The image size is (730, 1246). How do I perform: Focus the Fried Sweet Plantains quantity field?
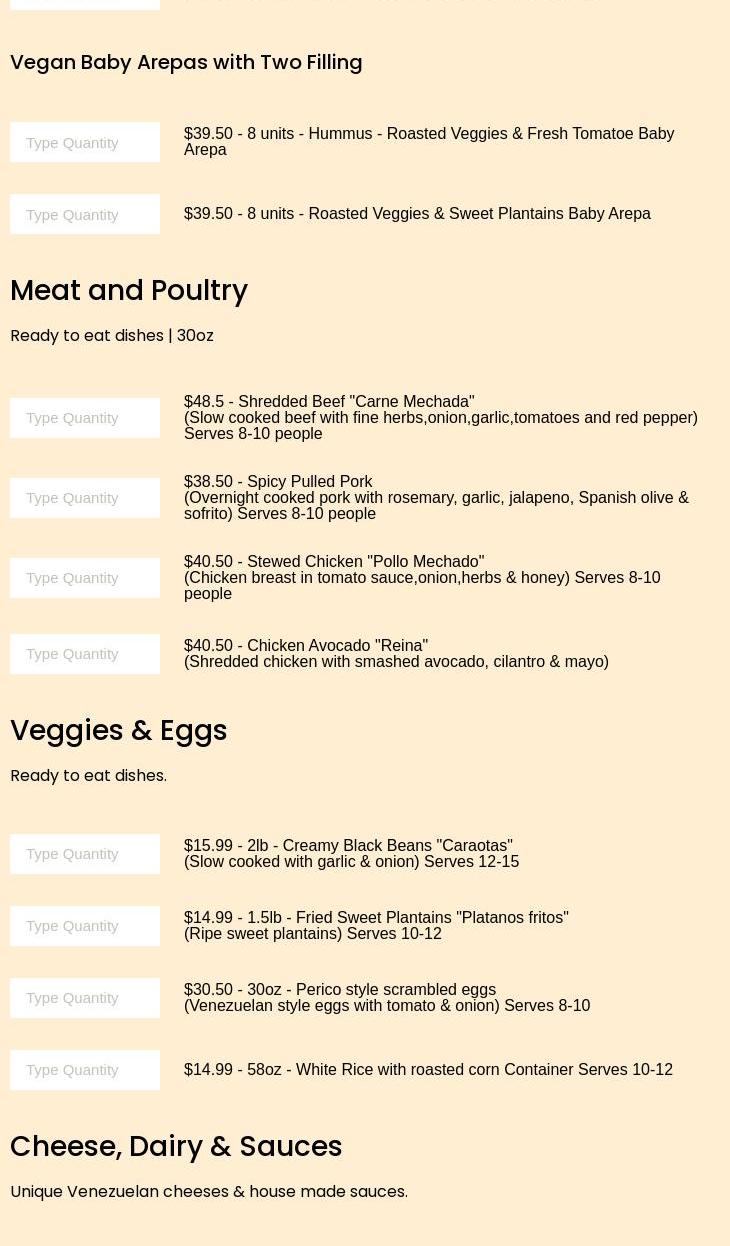pos(85,926)
